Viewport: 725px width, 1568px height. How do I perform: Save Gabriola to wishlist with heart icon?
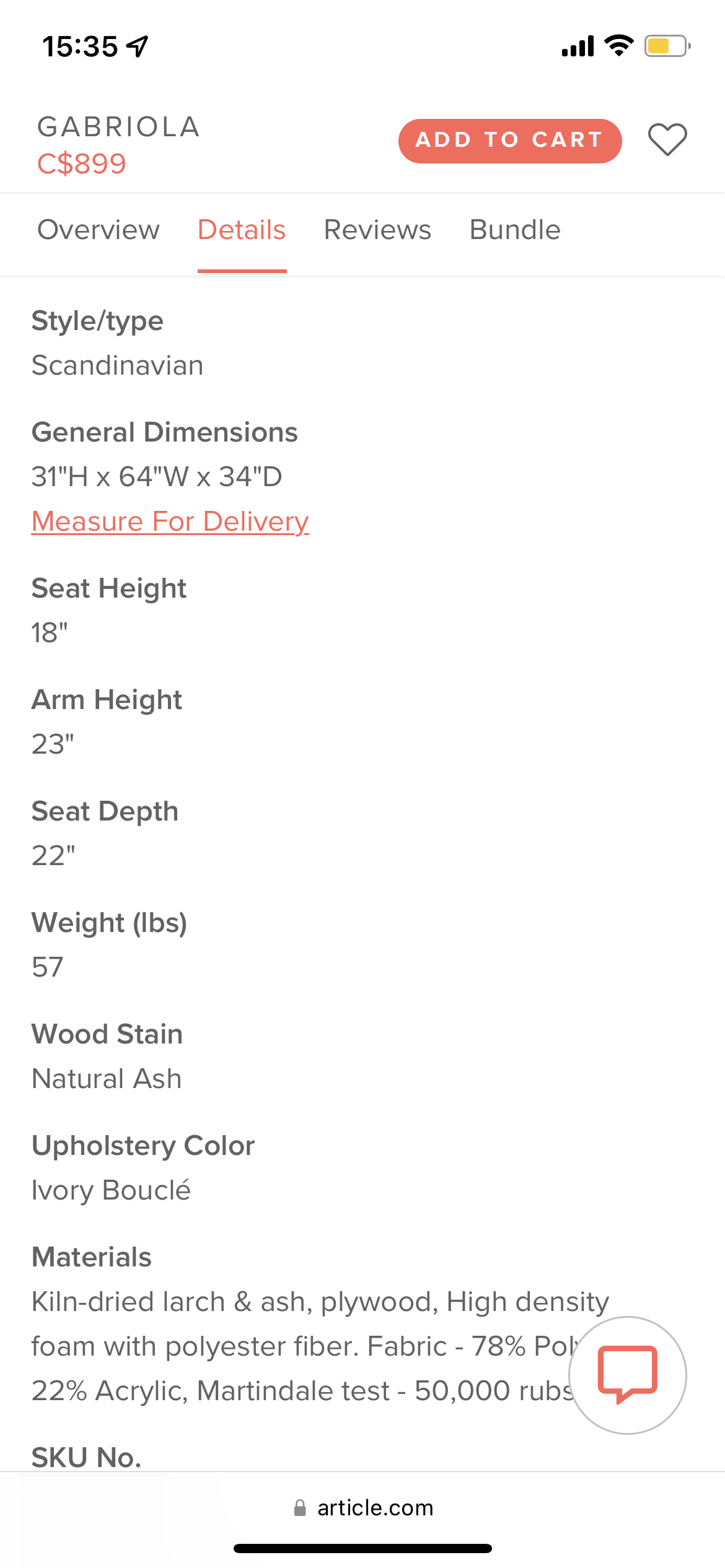tap(667, 139)
